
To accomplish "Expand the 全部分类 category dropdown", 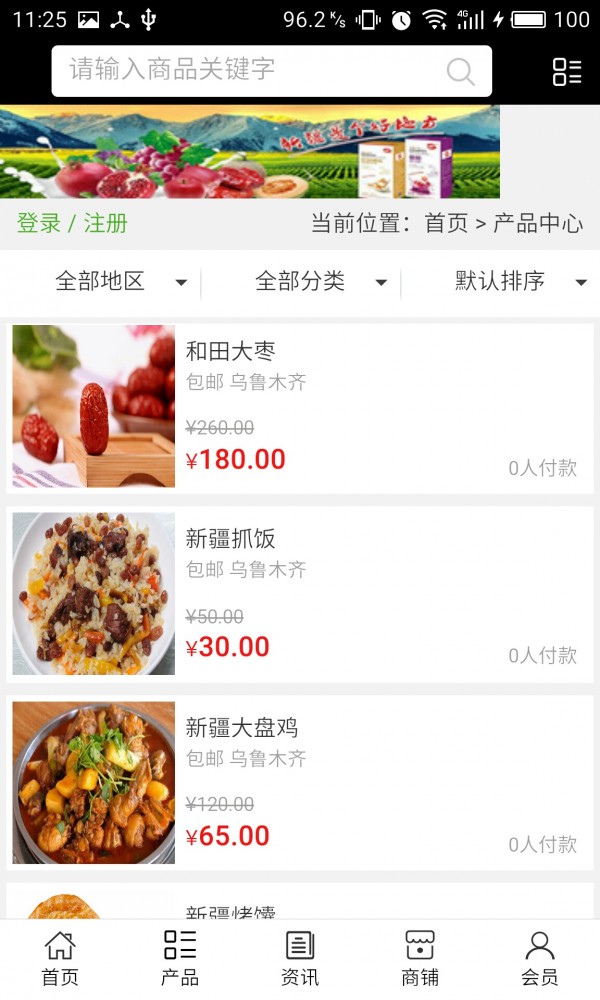I will point(320,282).
